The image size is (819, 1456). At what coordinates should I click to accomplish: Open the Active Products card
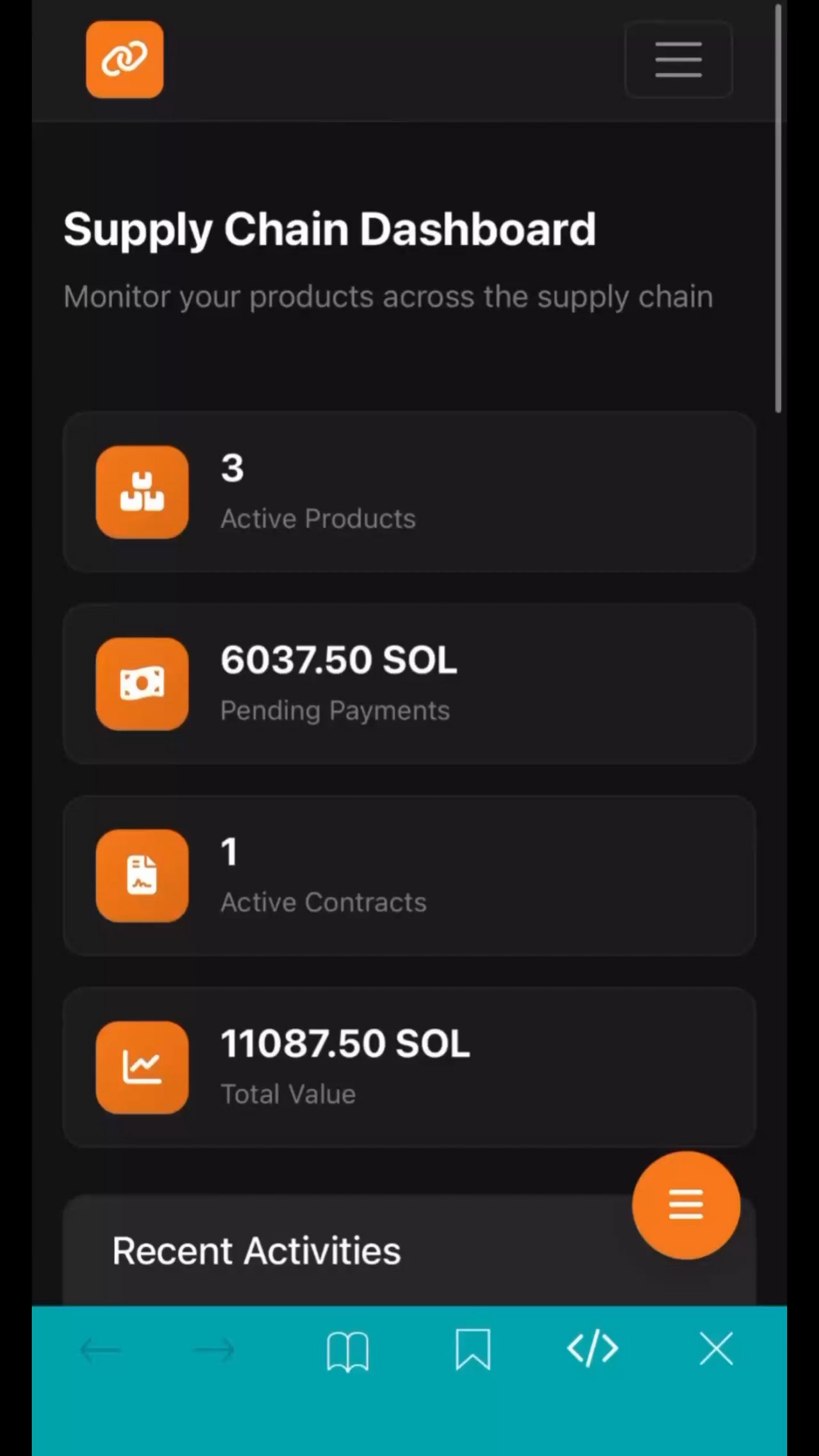(x=409, y=492)
